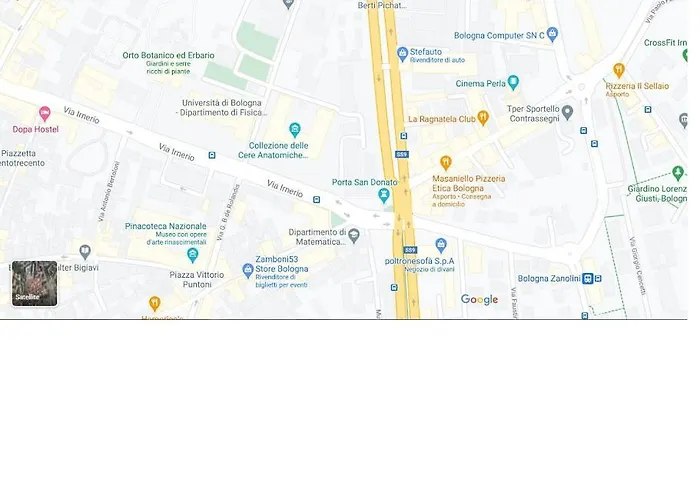Select the Porta San Donato marker
700x500 pixels.
click(x=383, y=195)
